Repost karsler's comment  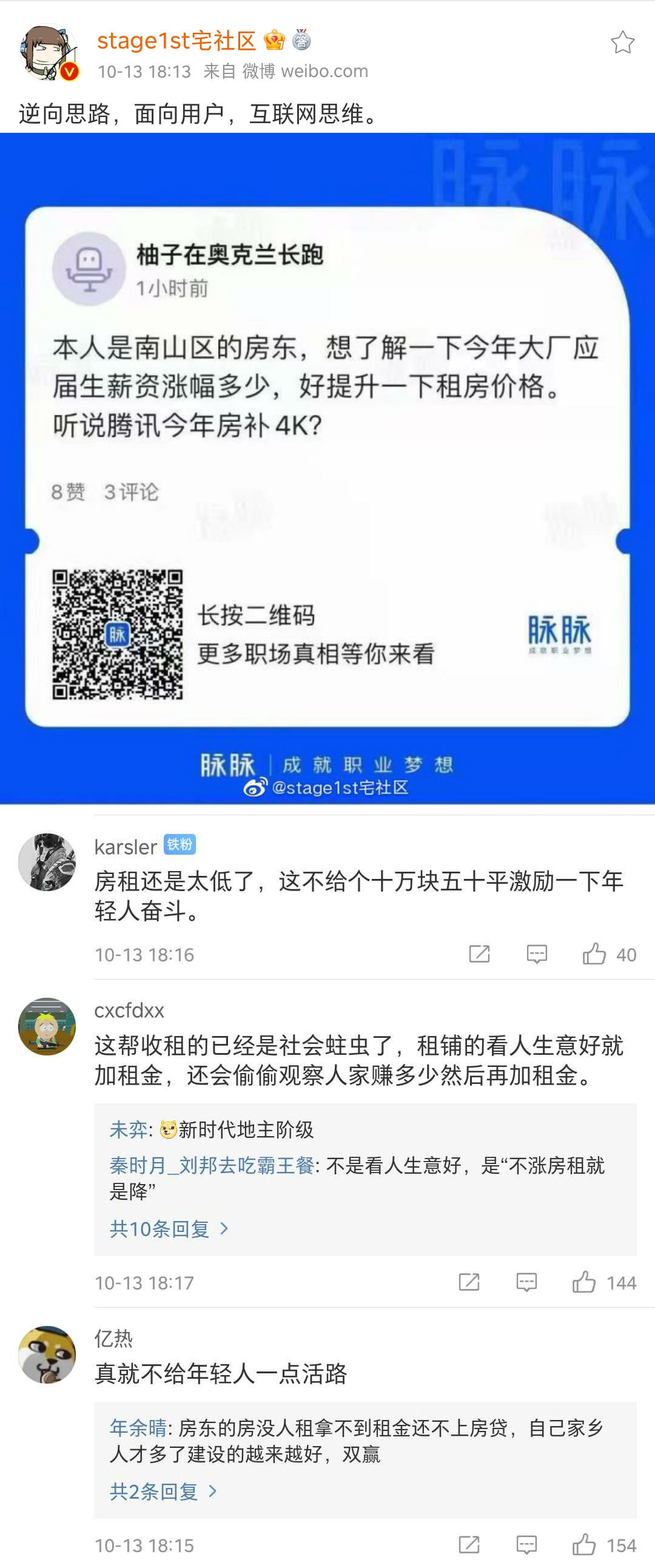pos(479,954)
